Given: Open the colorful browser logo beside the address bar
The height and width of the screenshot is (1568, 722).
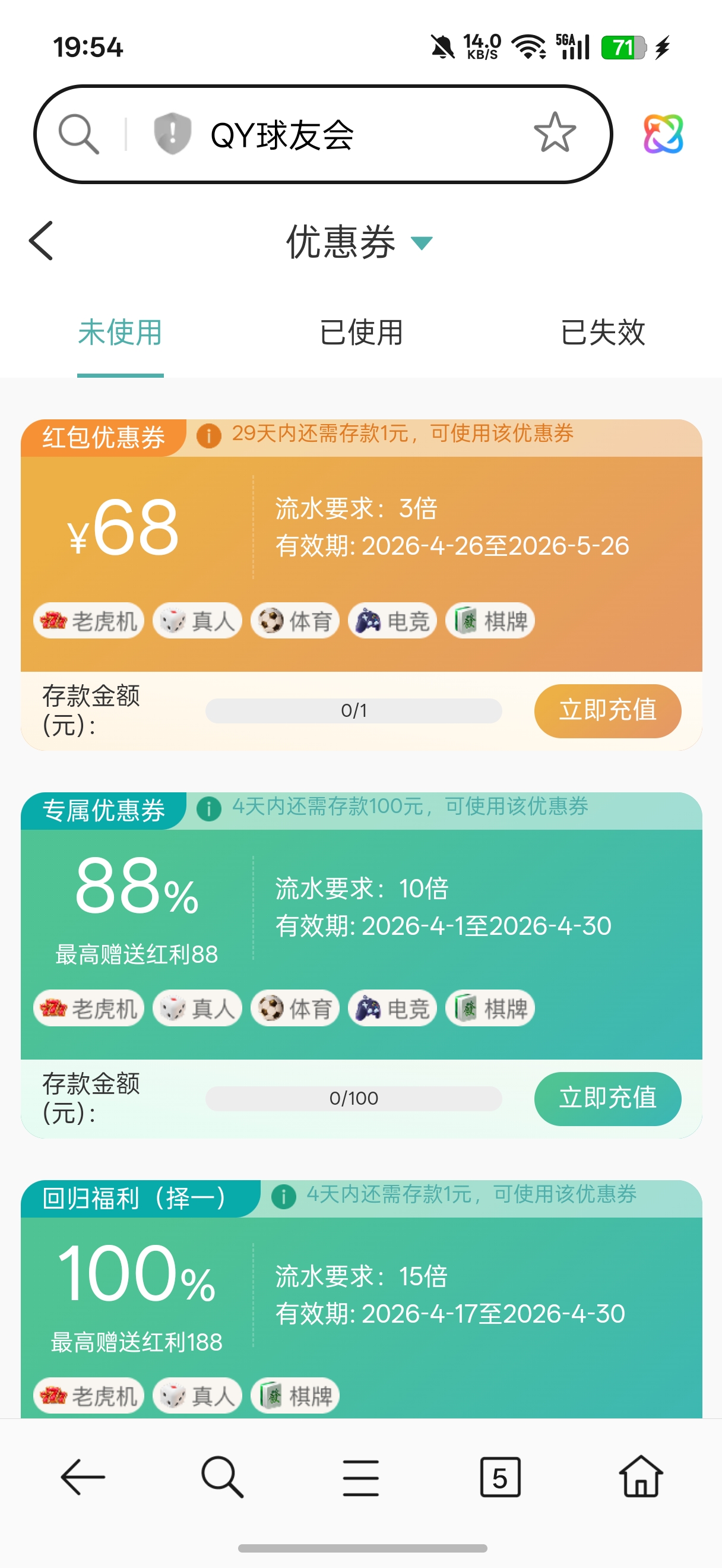Looking at the screenshot, I should pyautogui.click(x=664, y=132).
